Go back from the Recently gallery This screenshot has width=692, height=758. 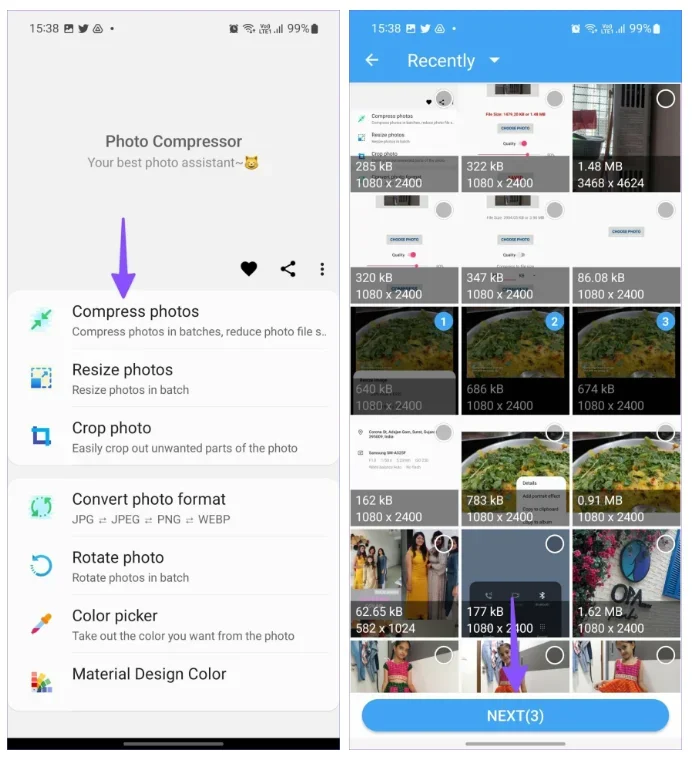pos(372,60)
